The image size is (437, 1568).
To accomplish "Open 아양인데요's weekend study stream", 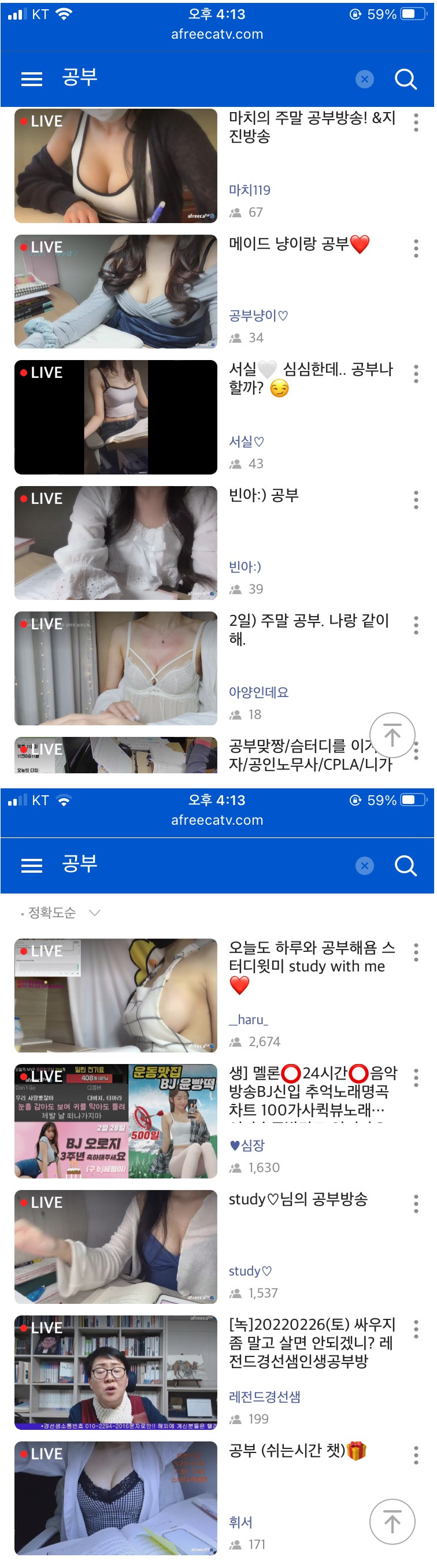I will point(116,668).
